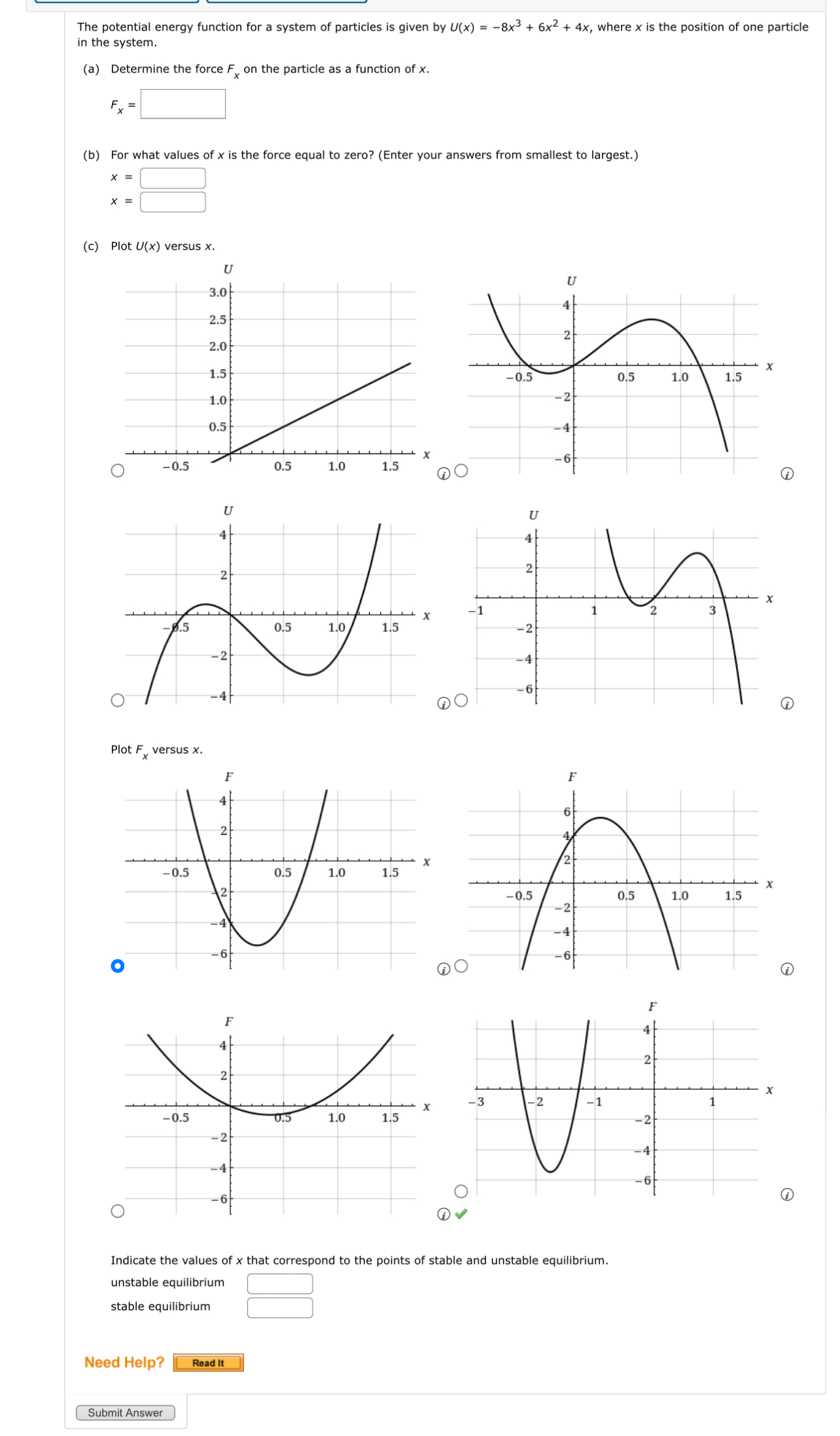Select the U graph with x-axis from −1 to 3

(461, 701)
